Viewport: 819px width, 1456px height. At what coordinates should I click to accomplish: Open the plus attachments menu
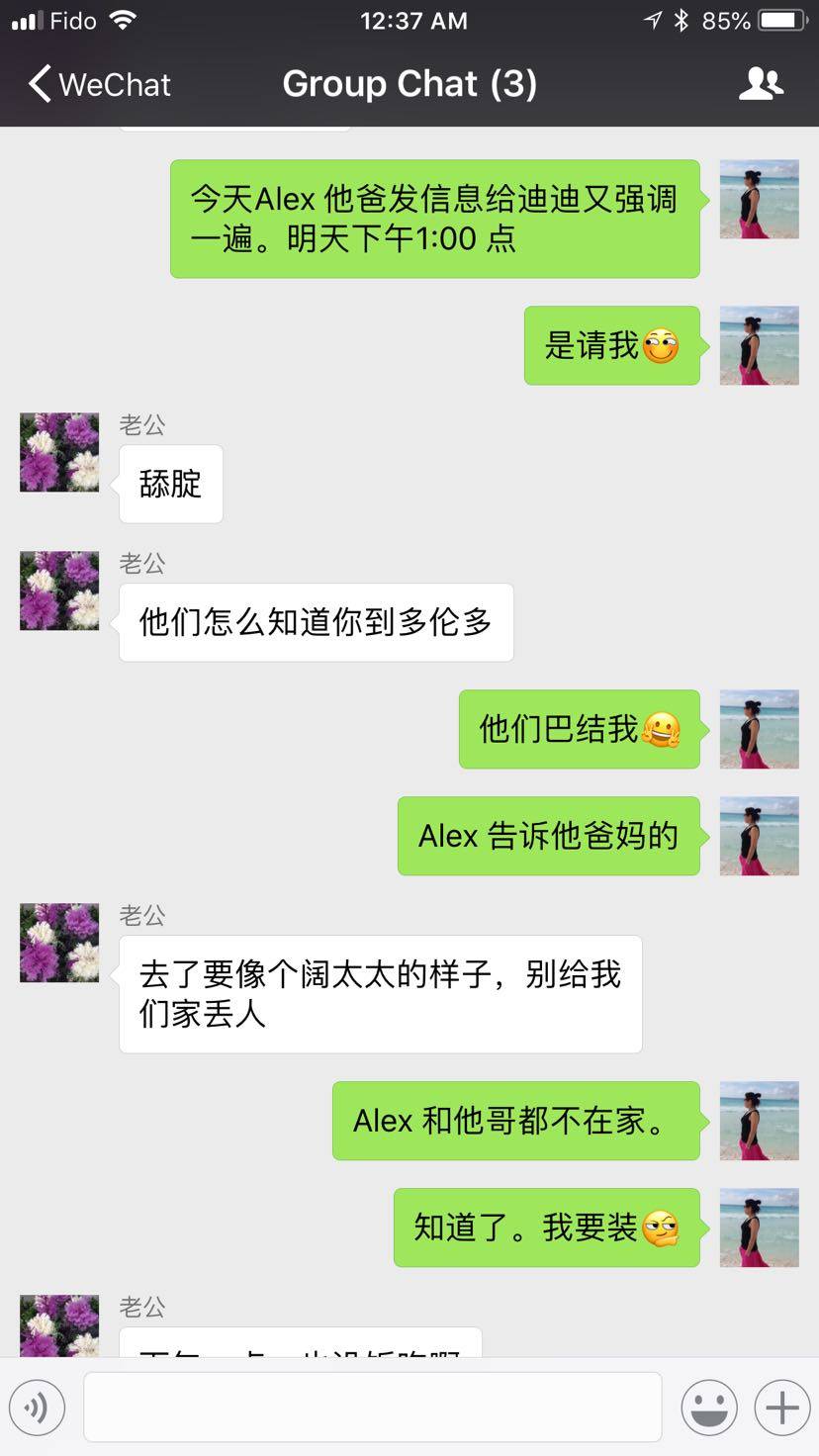(781, 1407)
